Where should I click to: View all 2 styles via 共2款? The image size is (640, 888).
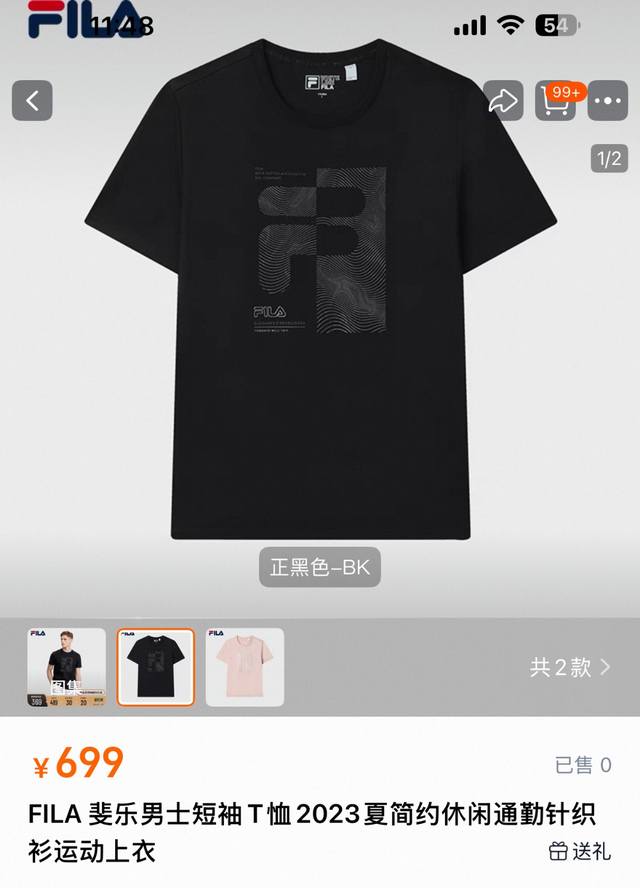click(x=570, y=667)
